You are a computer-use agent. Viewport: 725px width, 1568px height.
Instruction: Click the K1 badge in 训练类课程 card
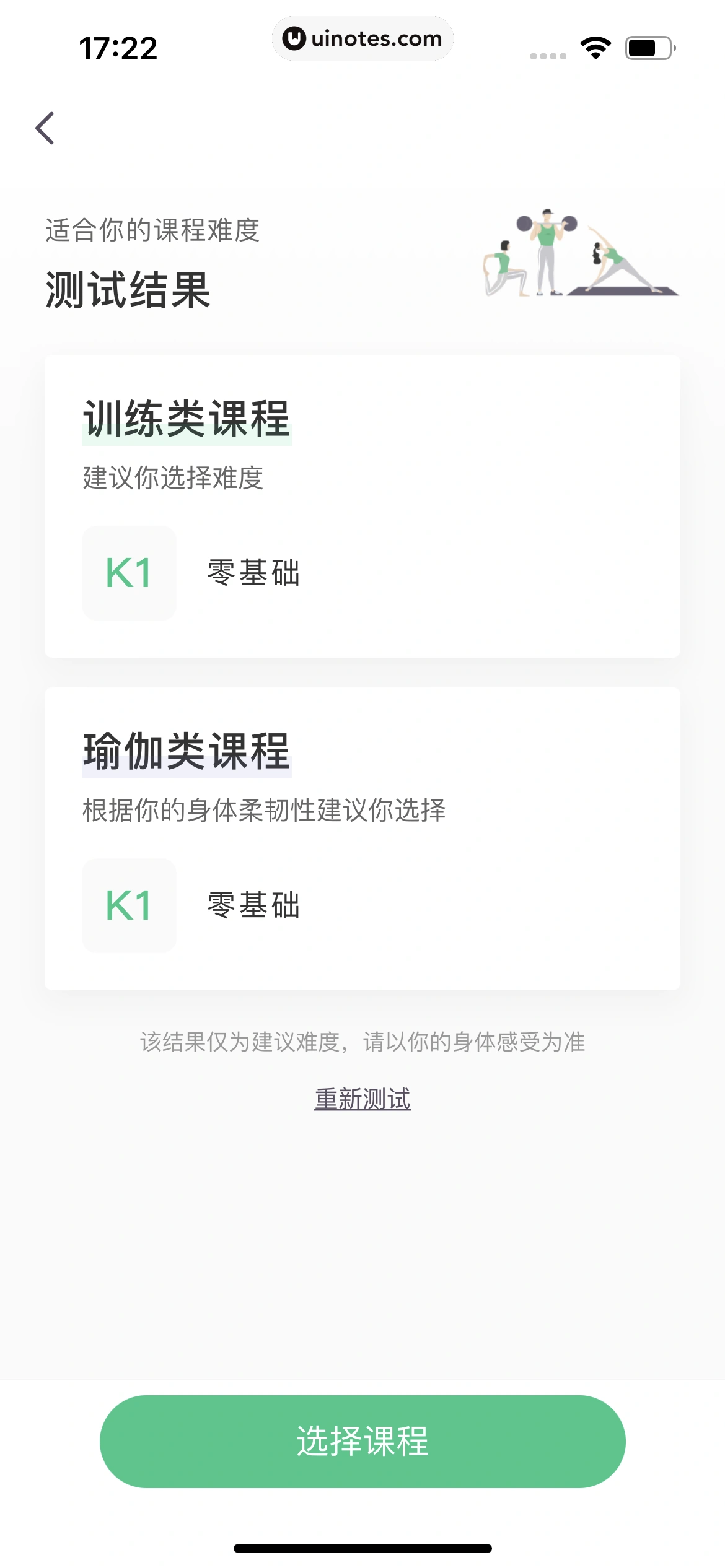click(128, 573)
